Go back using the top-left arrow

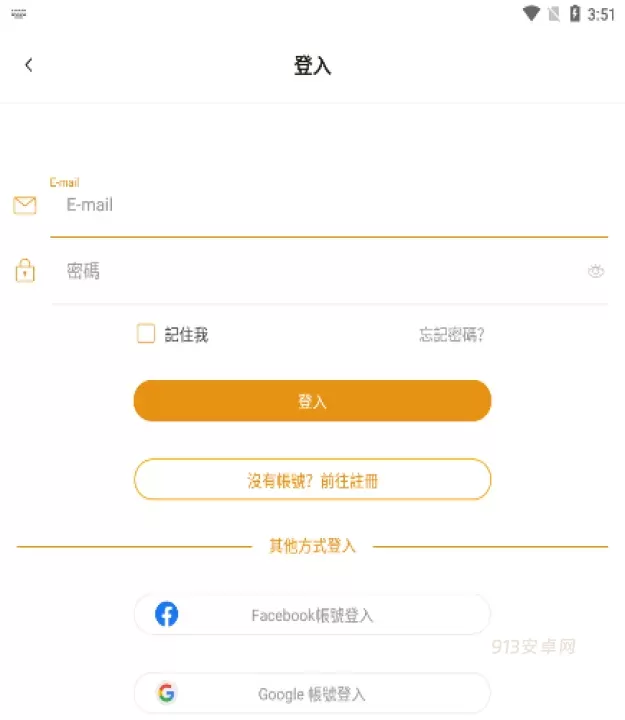pyautogui.click(x=28, y=65)
